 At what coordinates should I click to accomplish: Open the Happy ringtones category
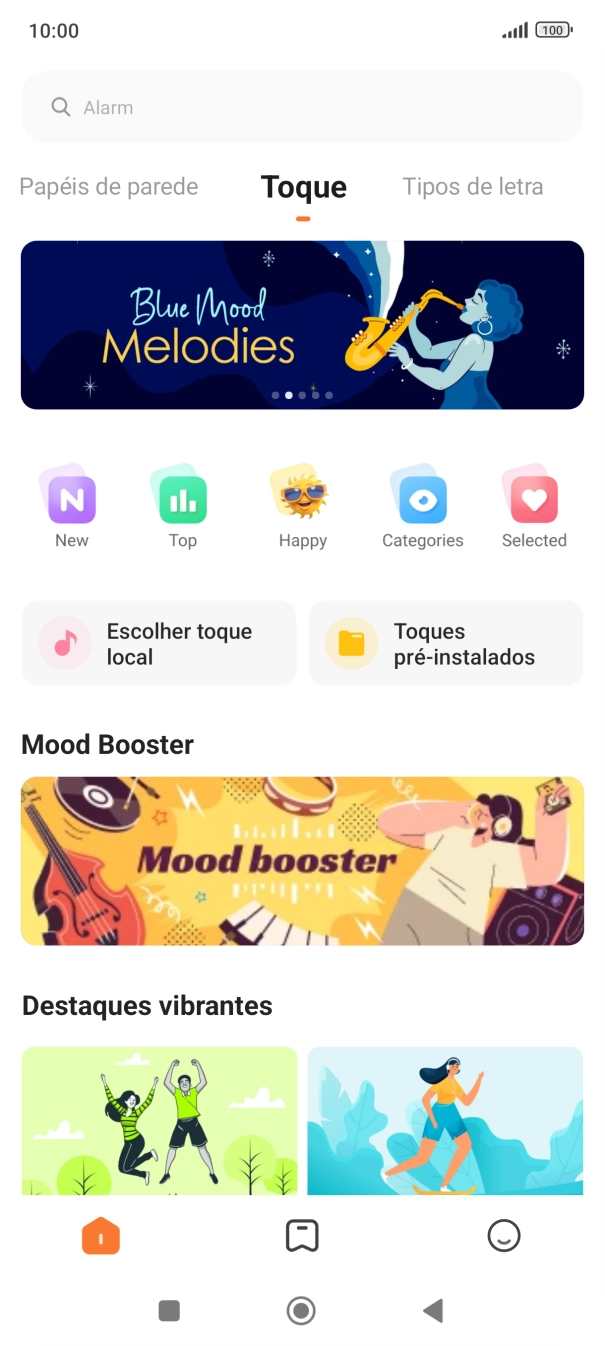302,506
